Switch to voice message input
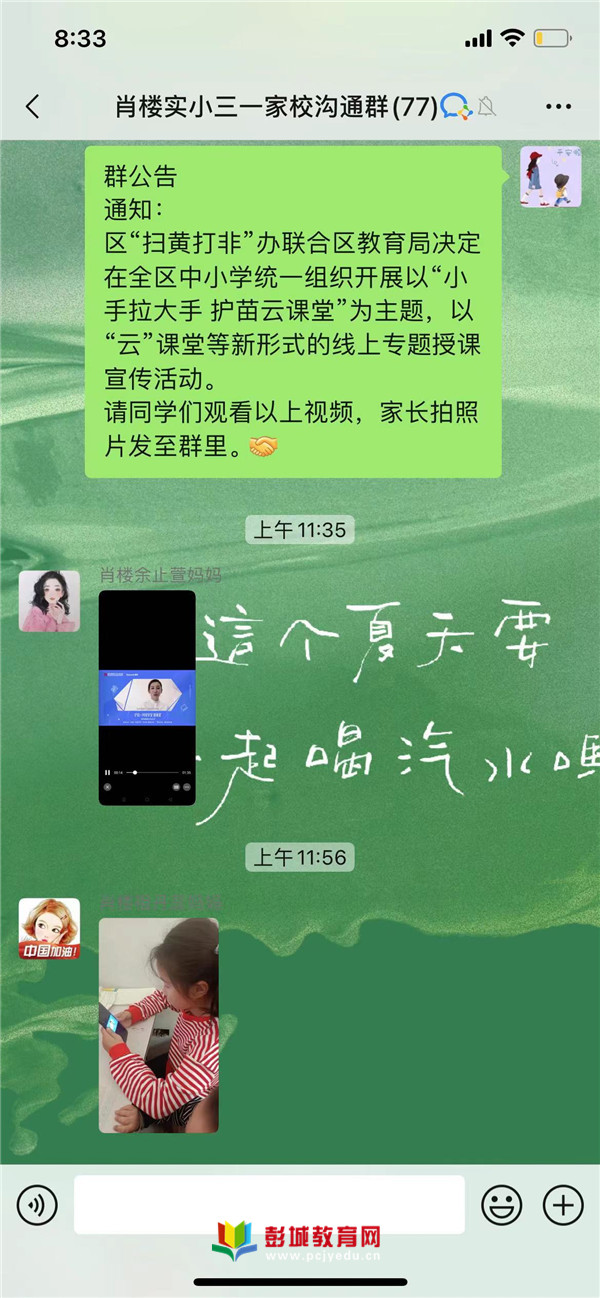Viewport: 600px width, 1298px height. pyautogui.click(x=37, y=1205)
